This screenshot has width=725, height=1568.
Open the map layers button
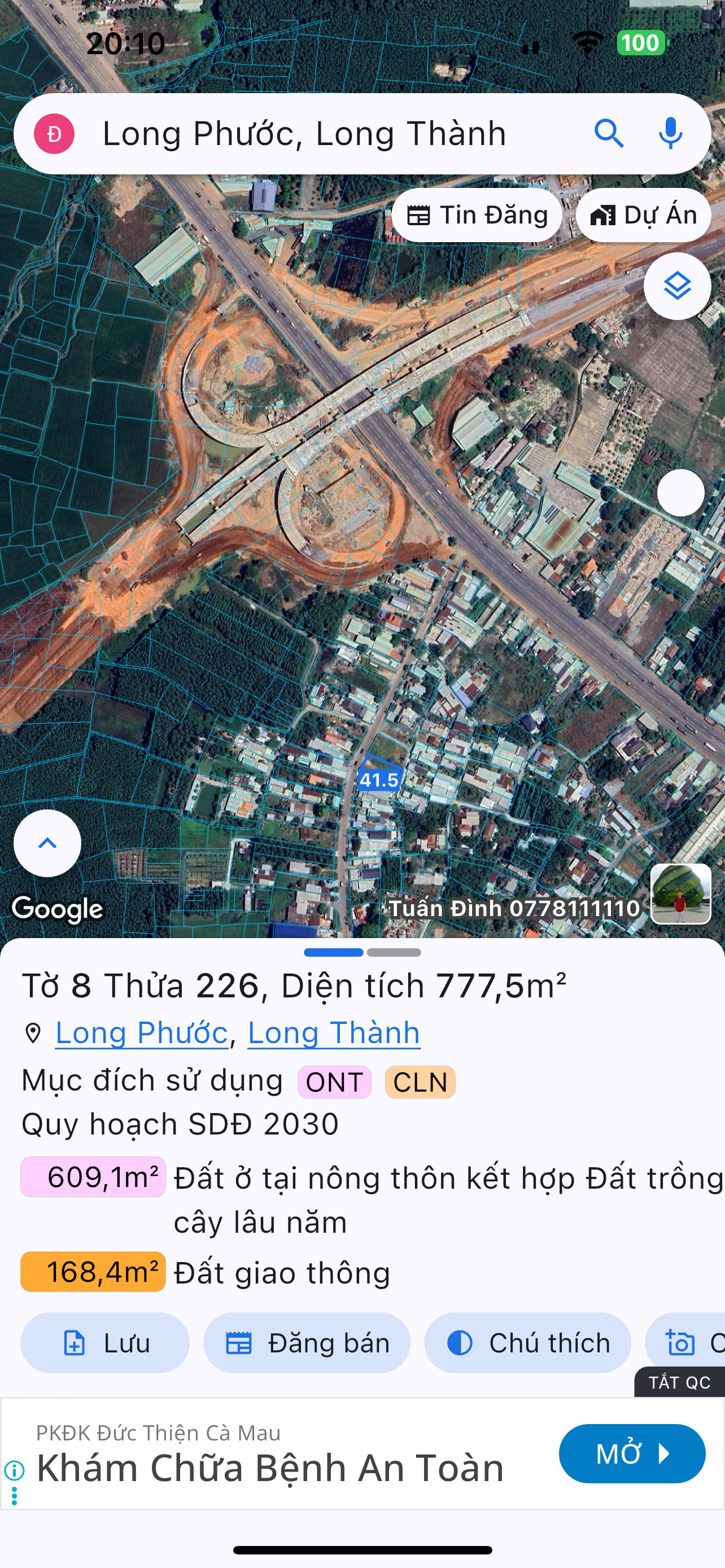(x=677, y=286)
